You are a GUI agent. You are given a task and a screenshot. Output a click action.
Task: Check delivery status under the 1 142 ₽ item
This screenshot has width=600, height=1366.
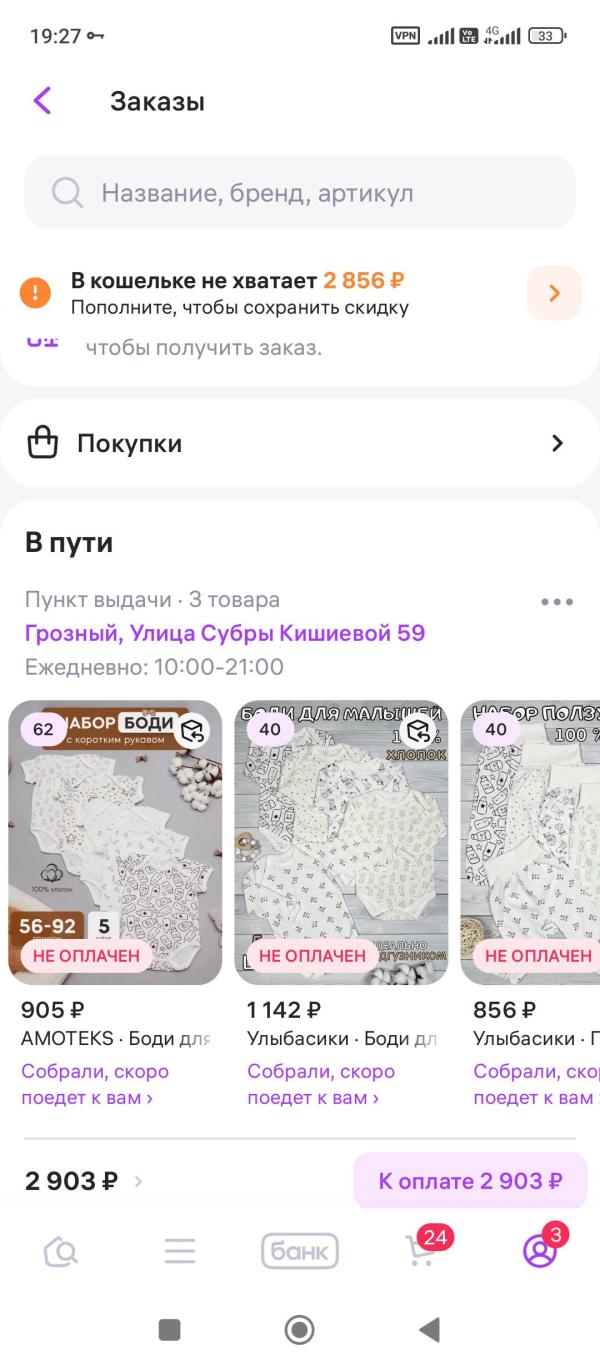click(x=321, y=1084)
